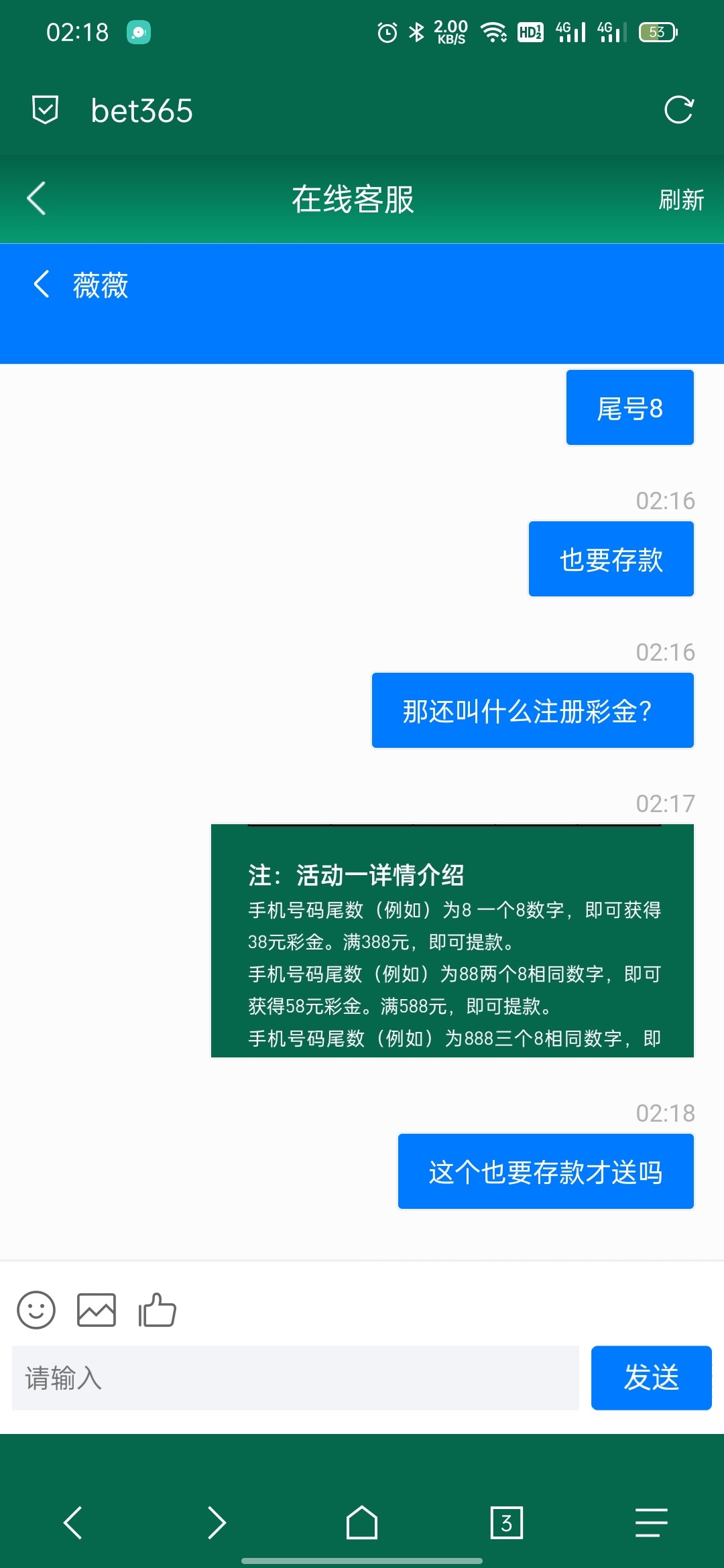Leave the chat with 薇薇
This screenshot has width=724, height=1568.
[42, 284]
